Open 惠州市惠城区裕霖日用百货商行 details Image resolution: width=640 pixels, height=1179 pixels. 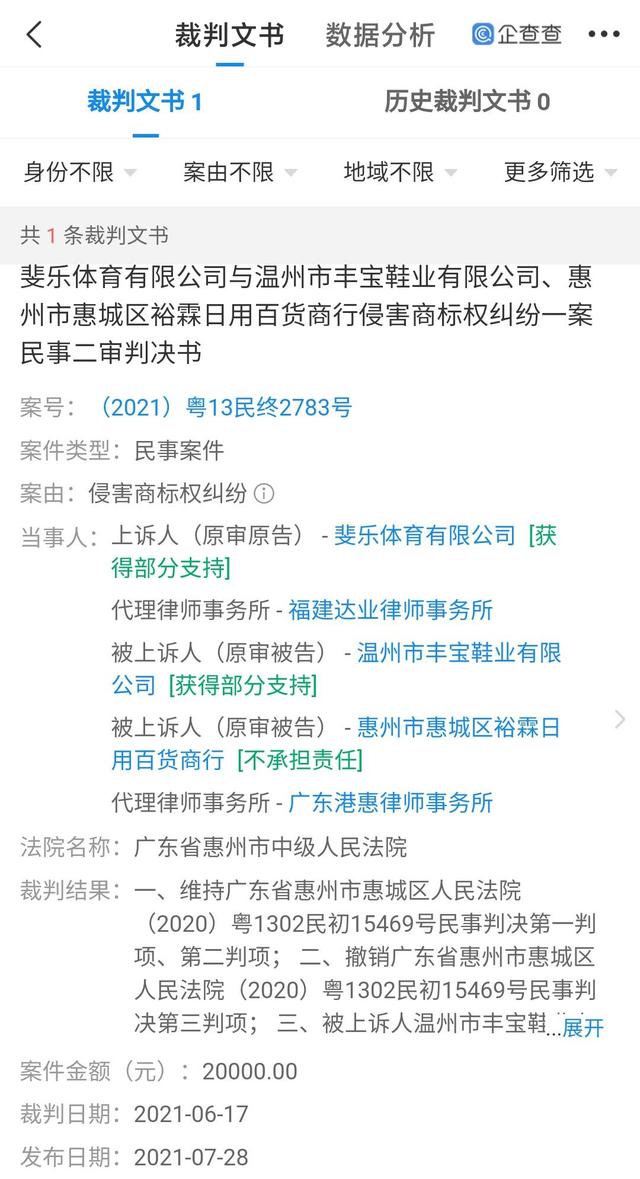click(x=459, y=728)
